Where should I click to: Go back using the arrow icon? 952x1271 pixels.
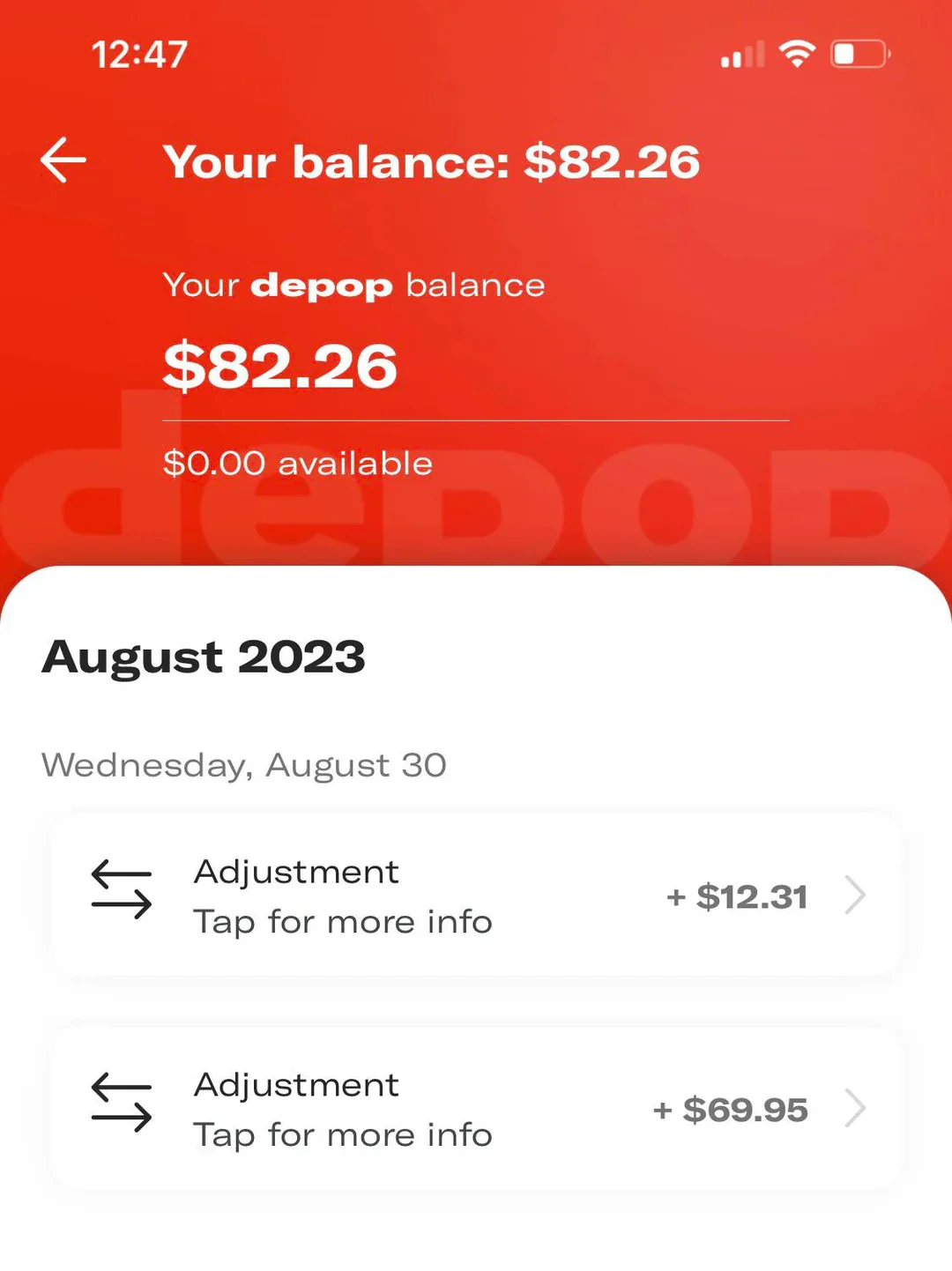(63, 160)
